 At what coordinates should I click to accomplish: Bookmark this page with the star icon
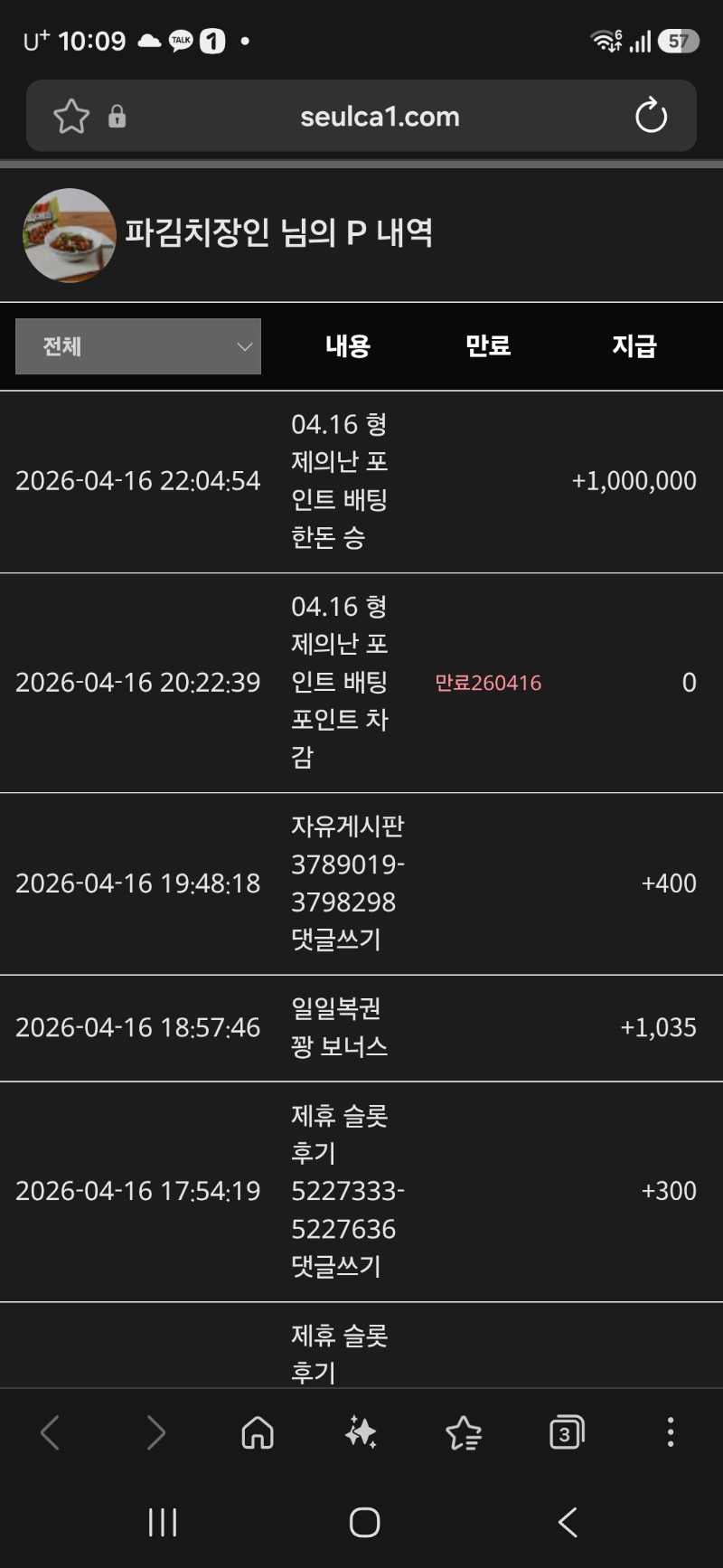coord(71,117)
